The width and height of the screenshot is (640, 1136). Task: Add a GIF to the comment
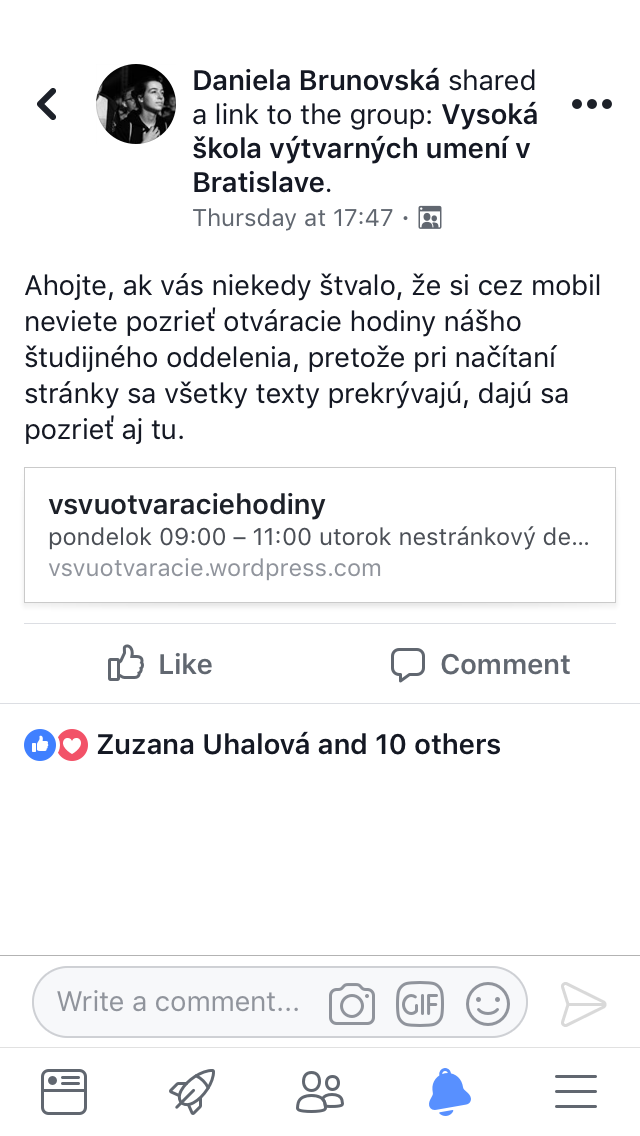(x=420, y=1002)
